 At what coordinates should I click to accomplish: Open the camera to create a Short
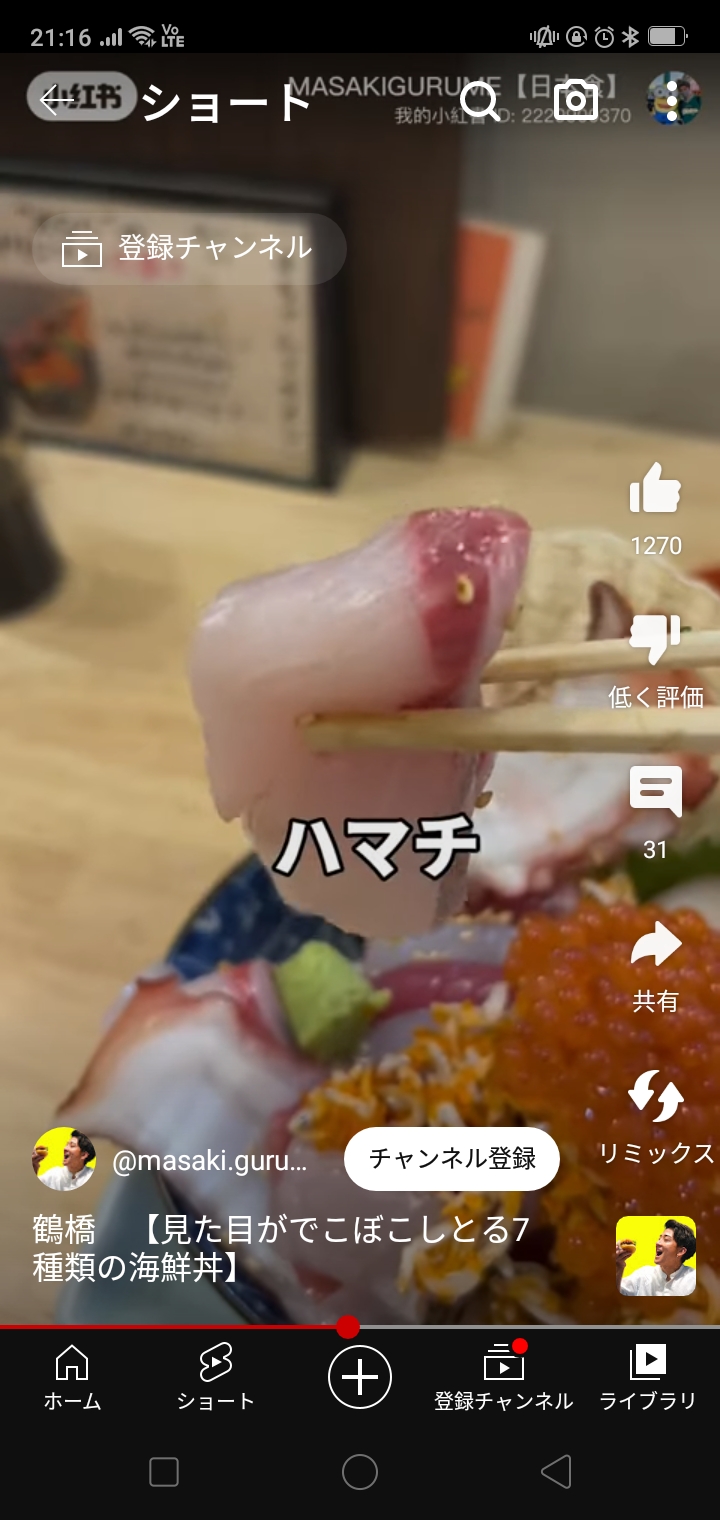(576, 100)
